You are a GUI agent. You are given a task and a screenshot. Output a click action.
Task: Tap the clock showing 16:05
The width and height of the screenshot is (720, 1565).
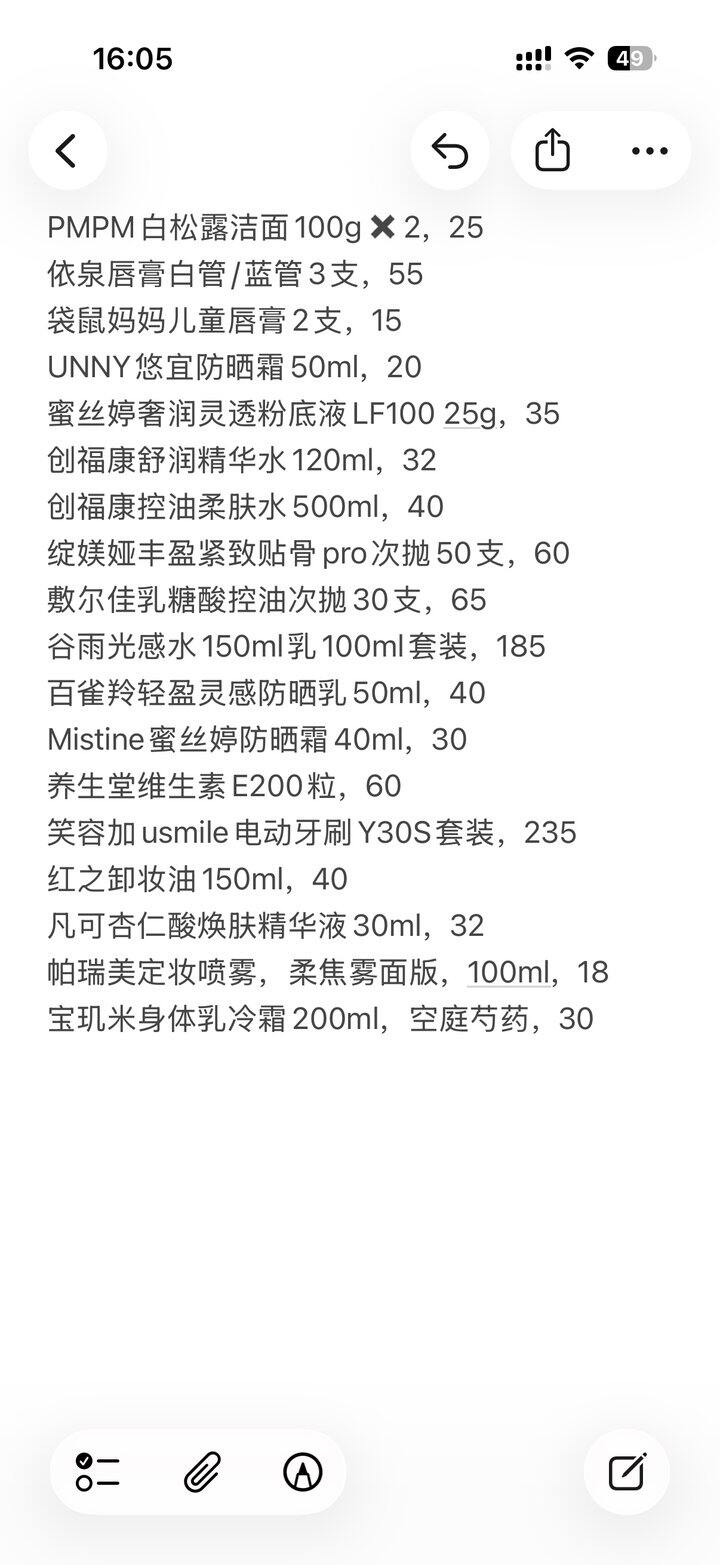[x=131, y=59]
